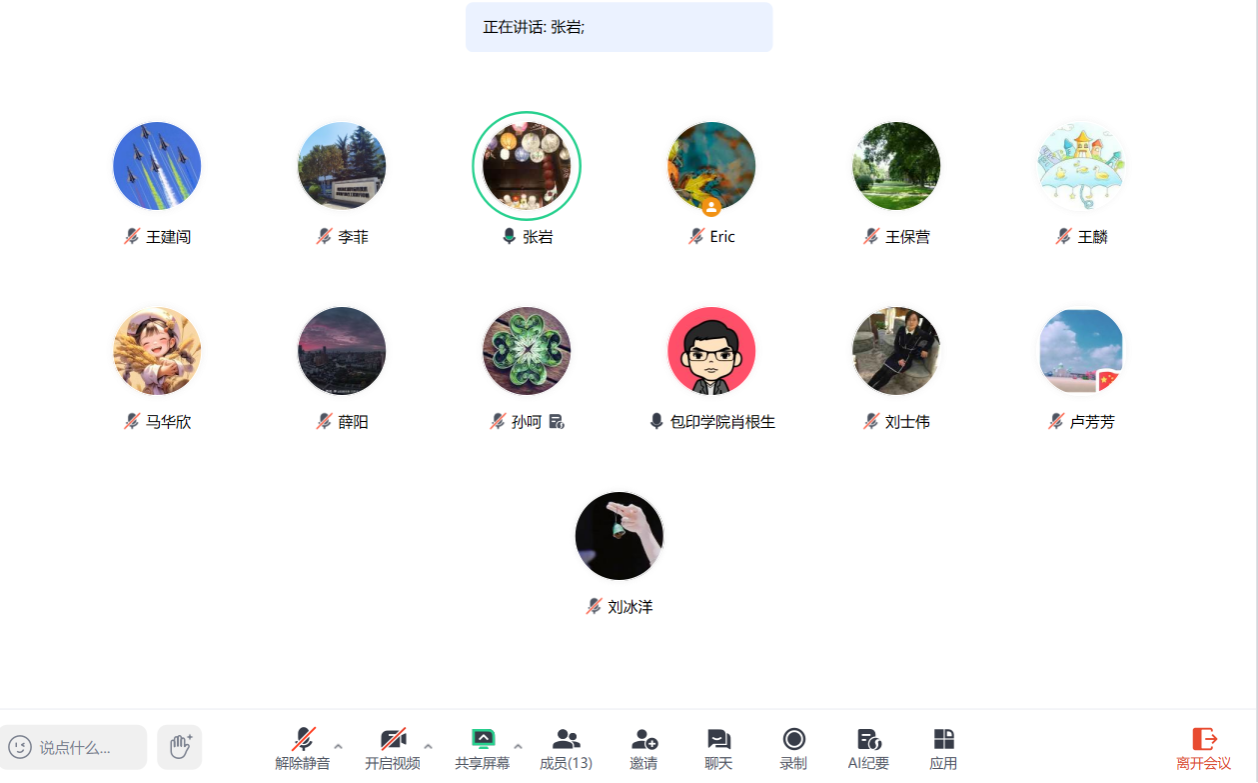This screenshot has width=1258, height=783.
Task: Tap the 说点什么 message input
Action: (x=75, y=747)
